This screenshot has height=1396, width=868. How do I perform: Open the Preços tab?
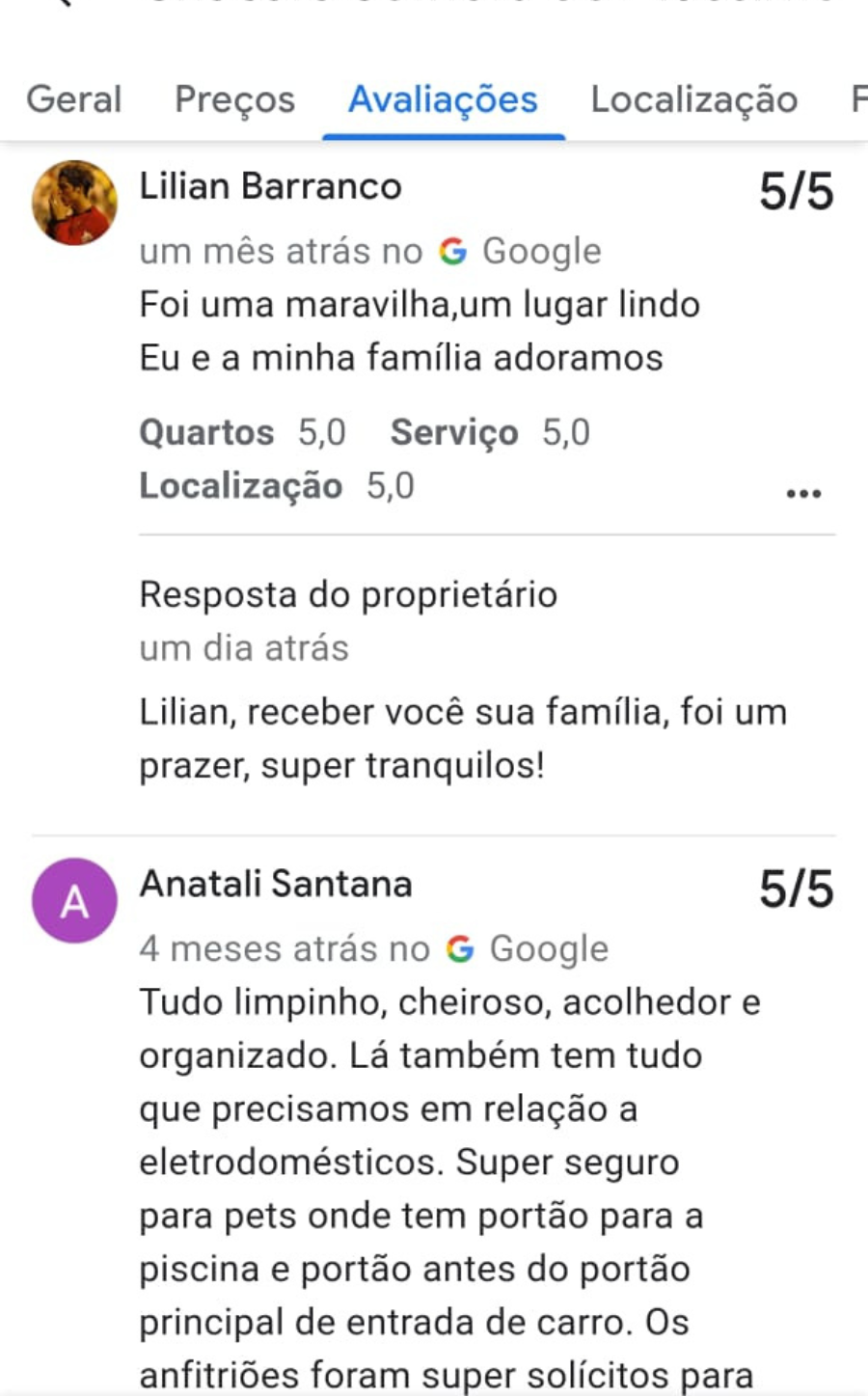pyautogui.click(x=234, y=99)
